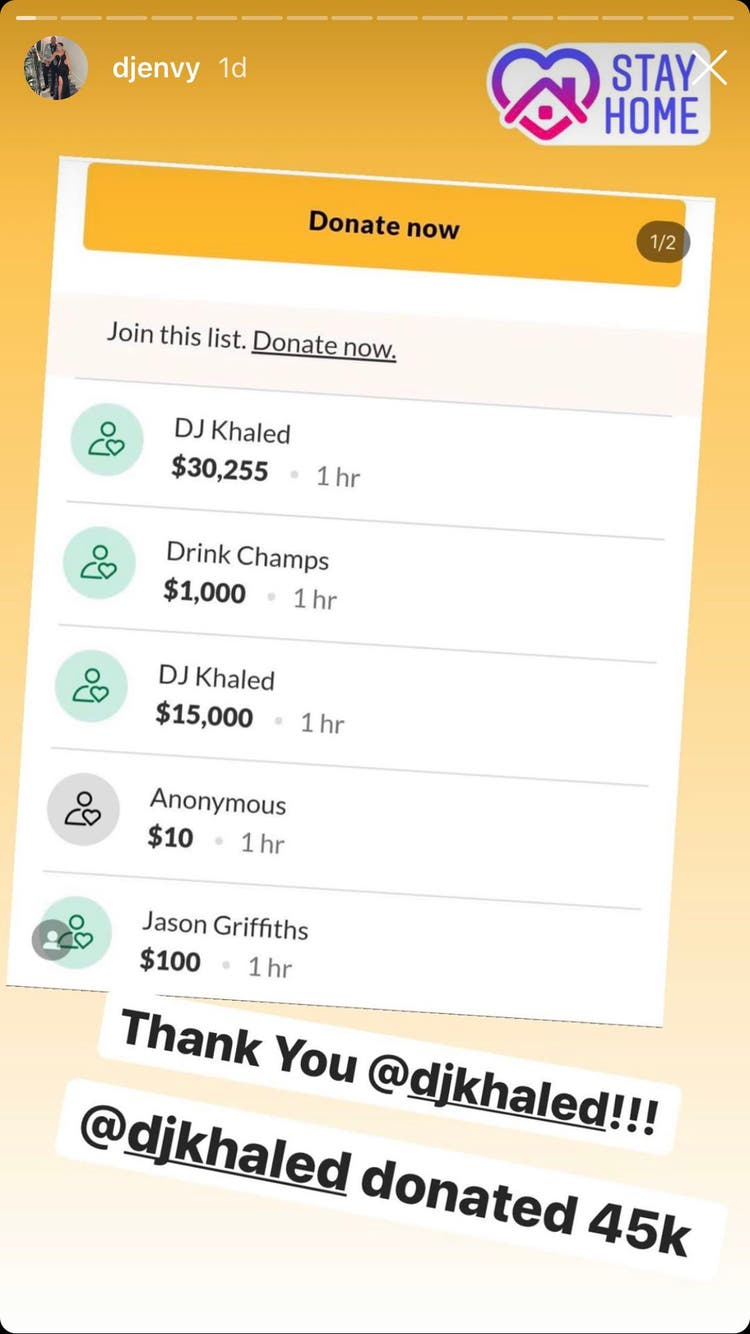The image size is (750, 1334).
Task: Show tagged people icon
Action: click(51, 940)
